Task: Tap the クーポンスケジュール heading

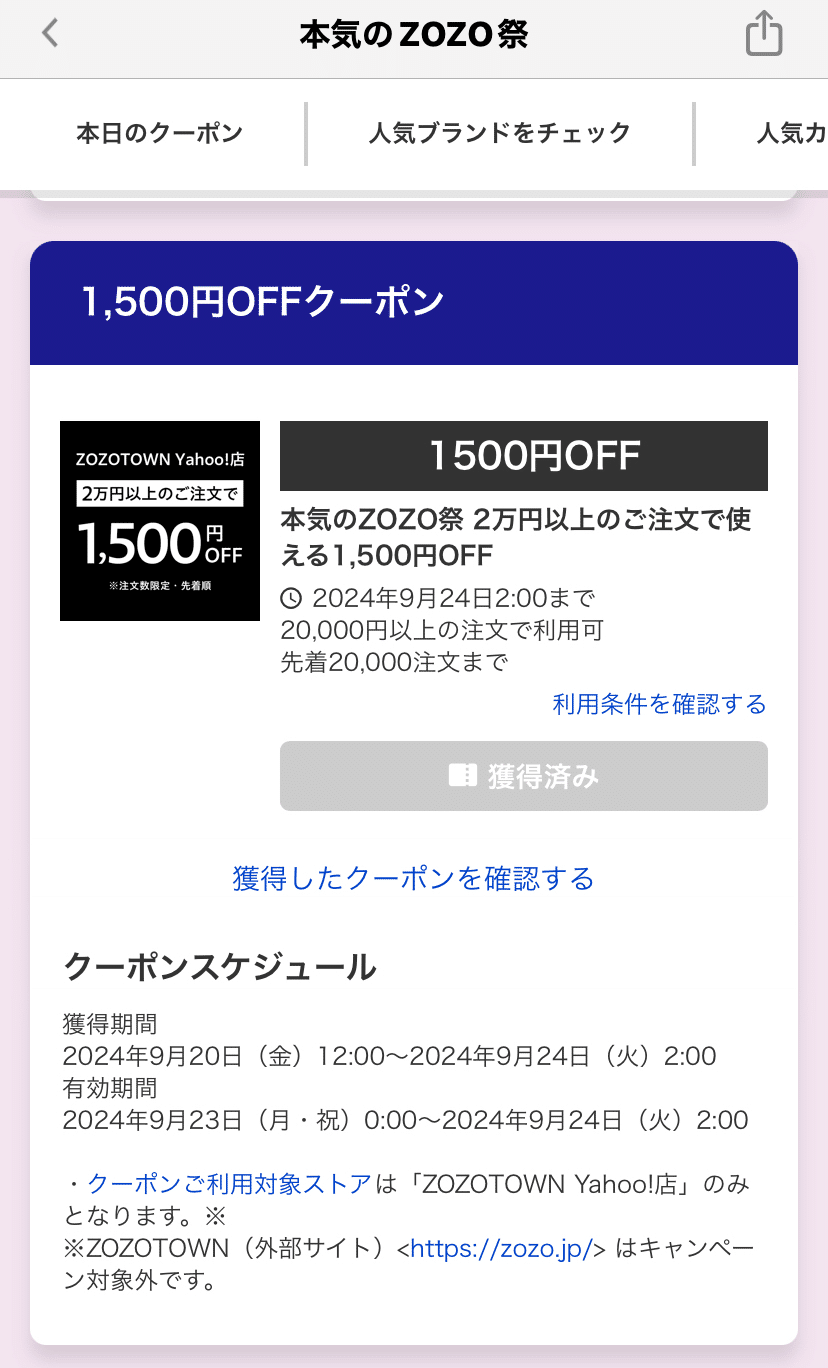Action: pyautogui.click(x=219, y=966)
